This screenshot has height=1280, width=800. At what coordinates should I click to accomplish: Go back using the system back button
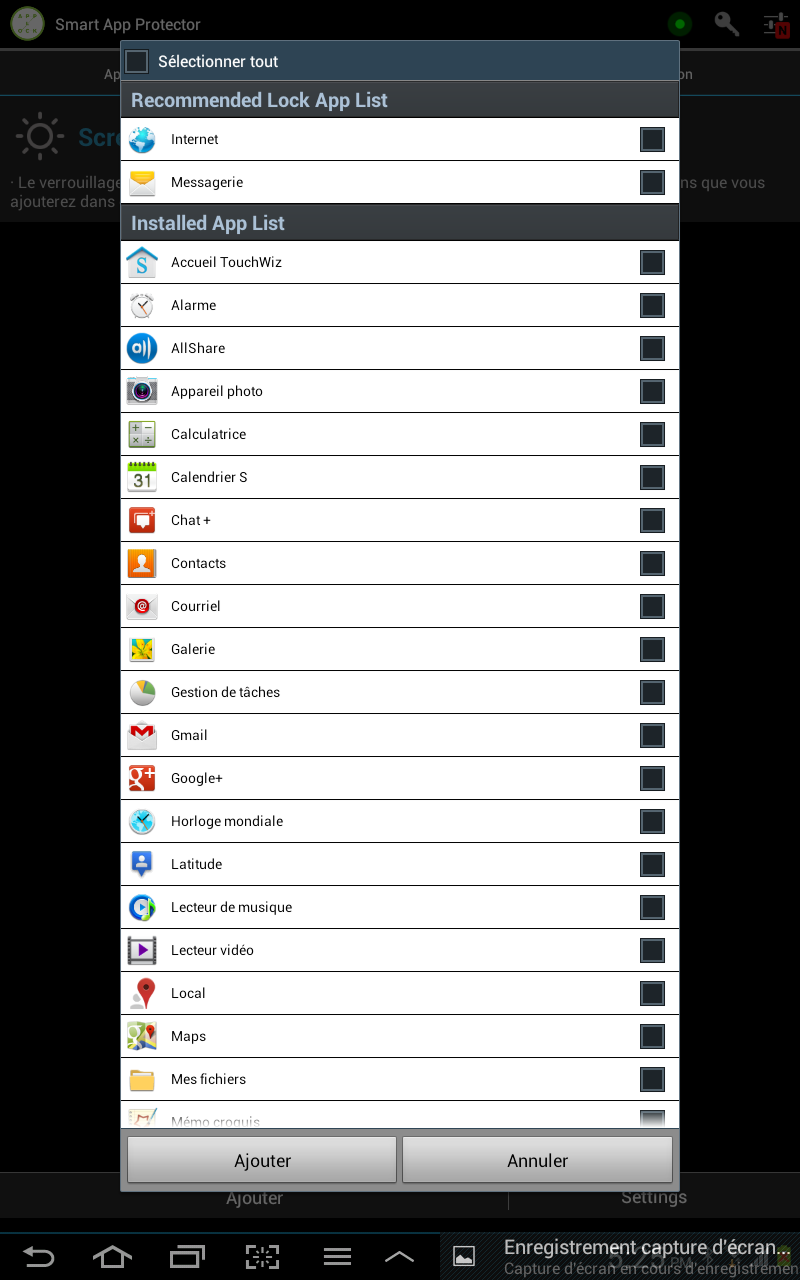[x=38, y=1257]
